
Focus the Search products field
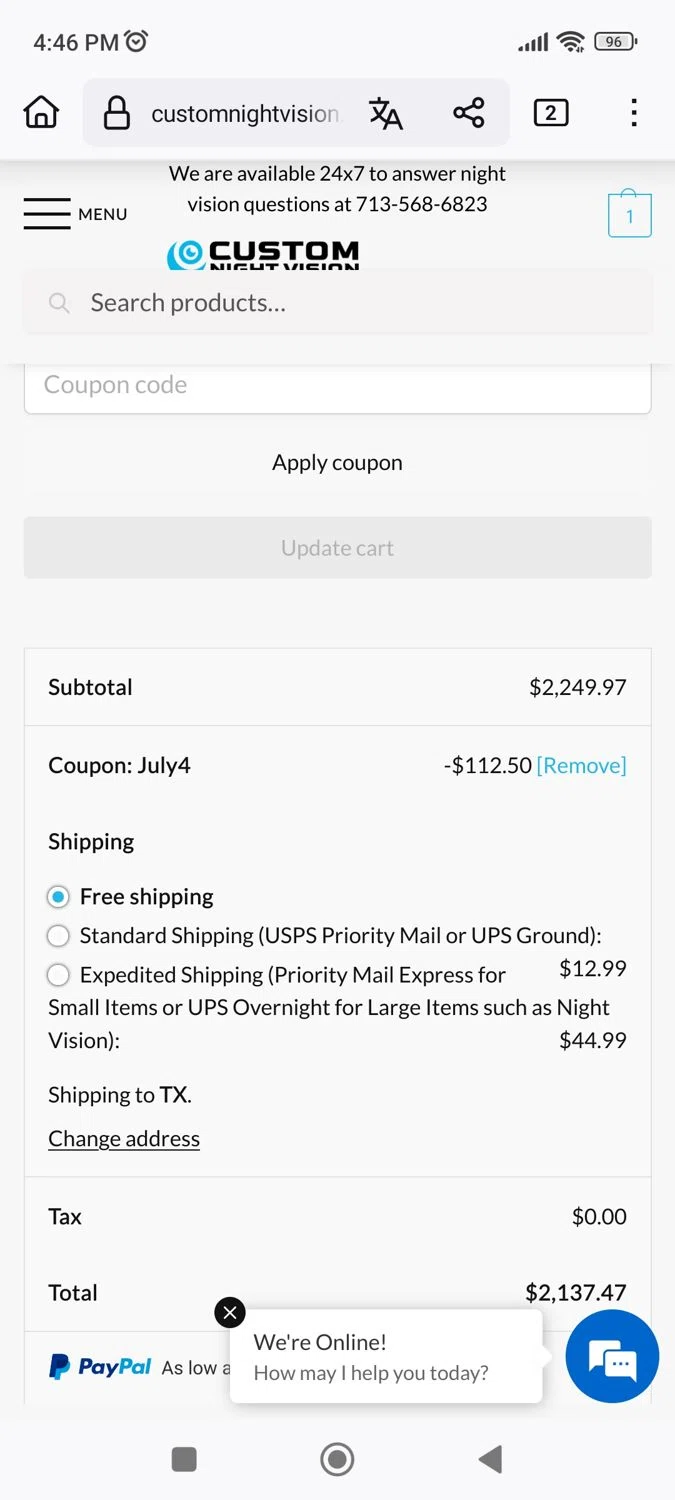tap(337, 303)
